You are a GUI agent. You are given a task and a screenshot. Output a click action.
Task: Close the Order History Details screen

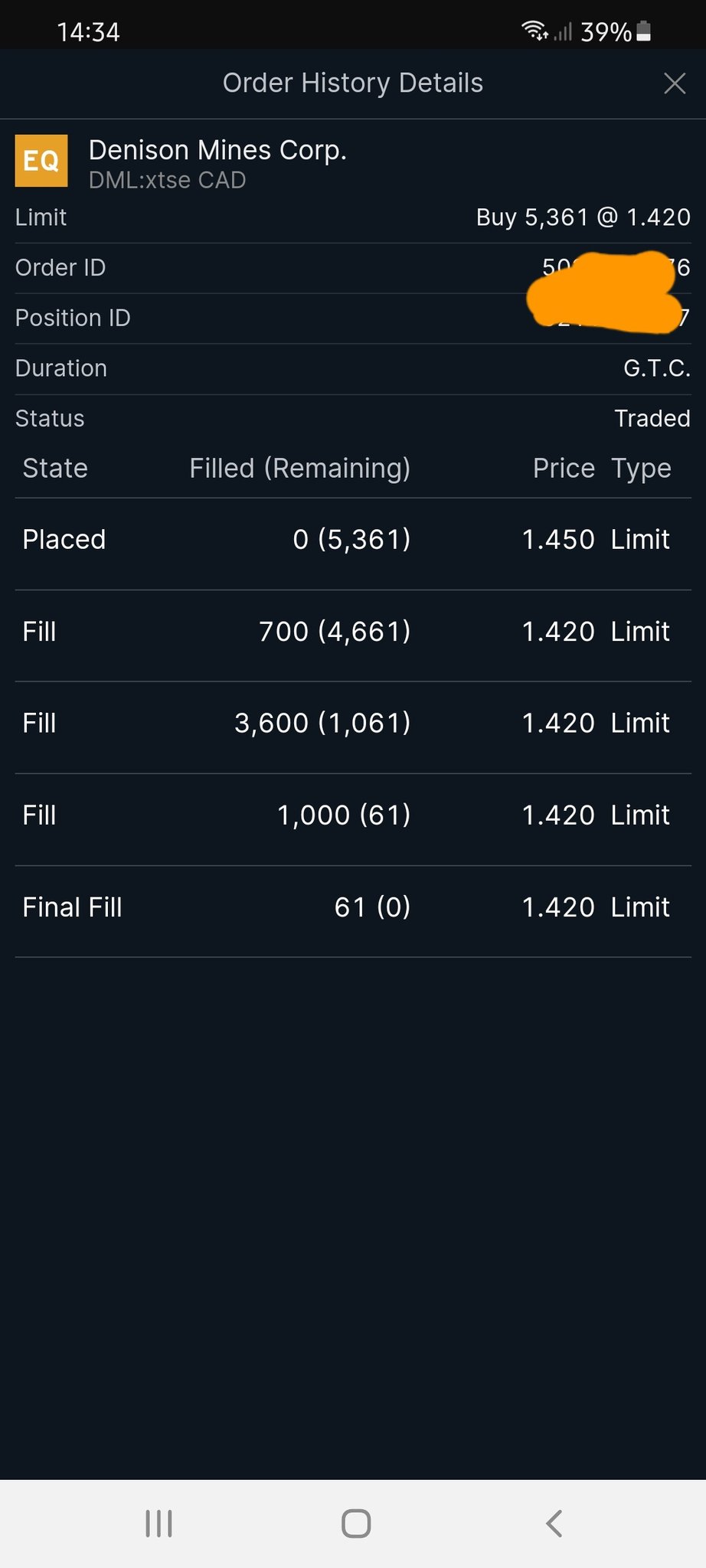click(x=675, y=83)
